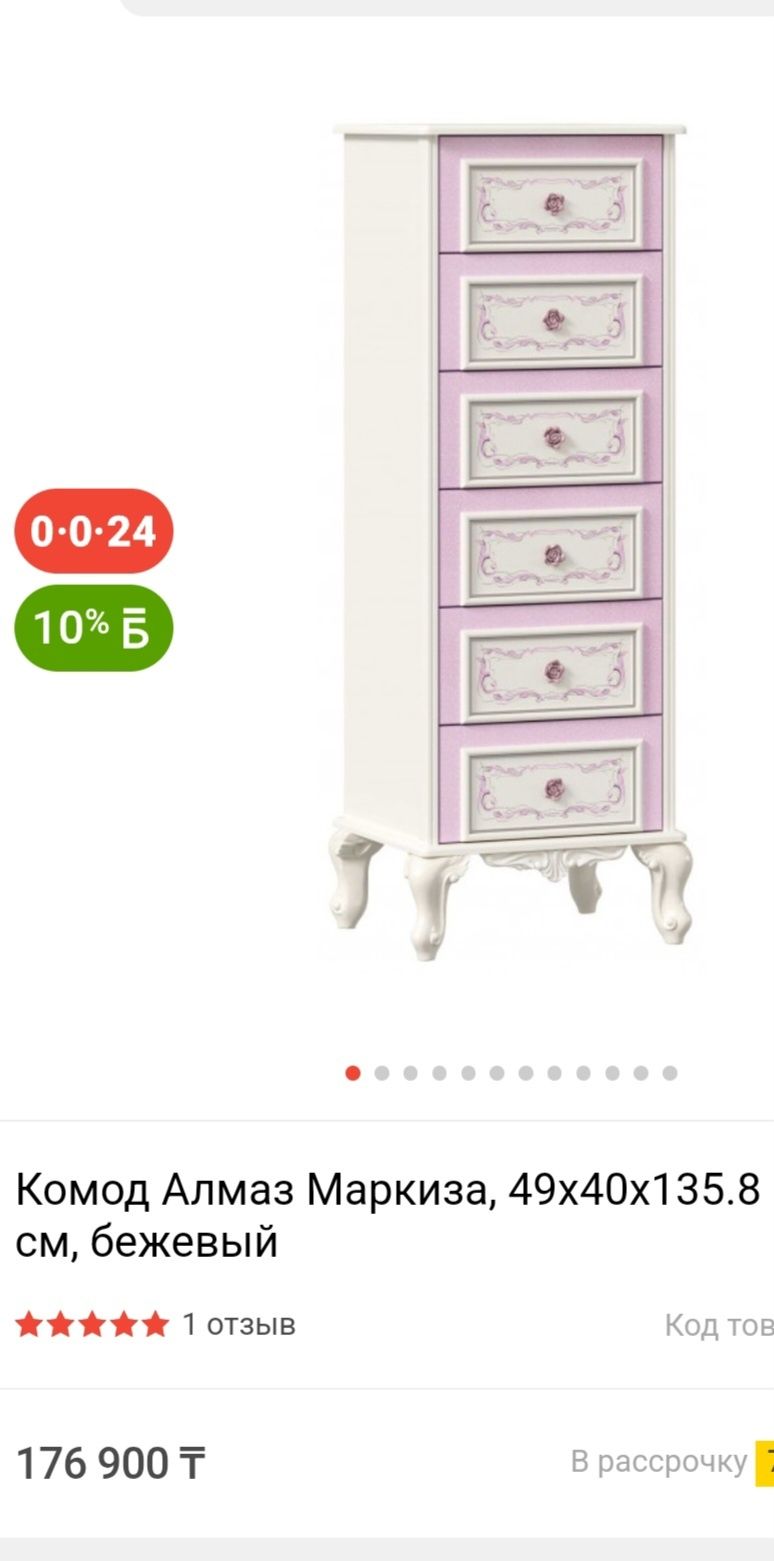The width and height of the screenshot is (774, 1561).
Task: Tap the green 10% bonus badge
Action: (93, 628)
